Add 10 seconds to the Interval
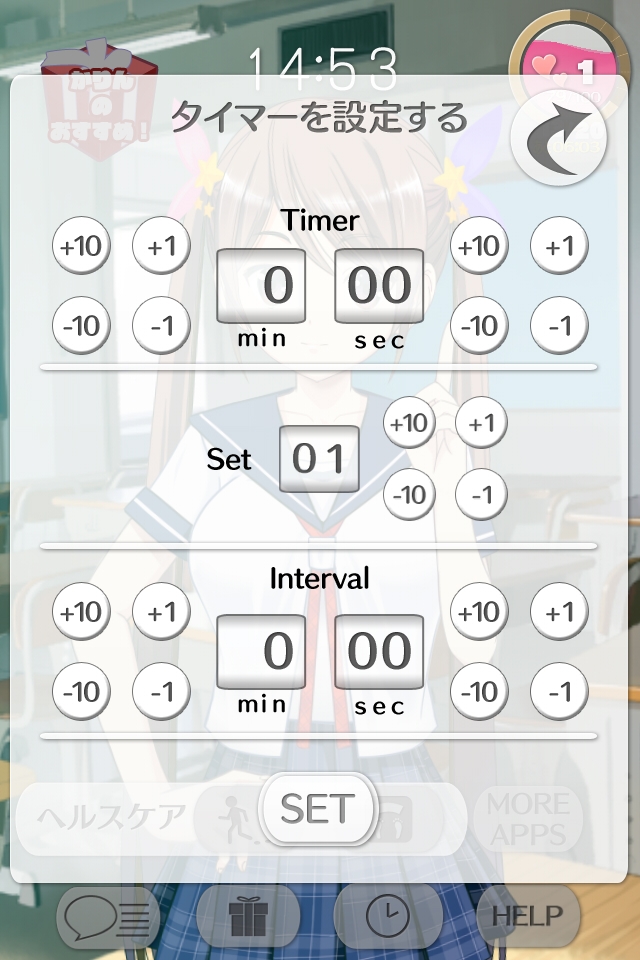640x960 pixels. pyautogui.click(x=480, y=612)
